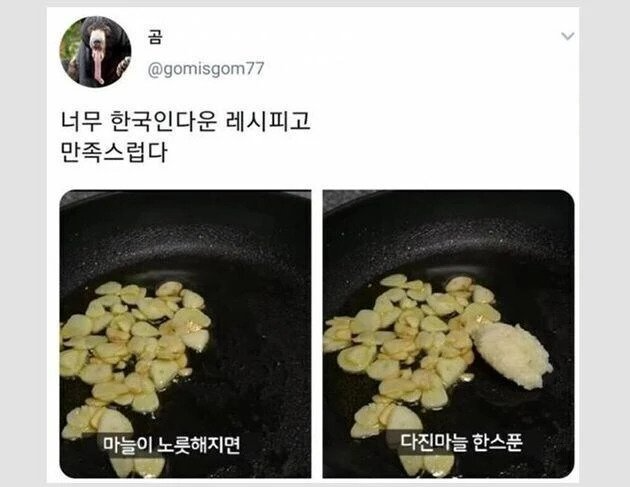Open the tweet options chevron menu
The width and height of the screenshot is (630, 487).
point(567,37)
